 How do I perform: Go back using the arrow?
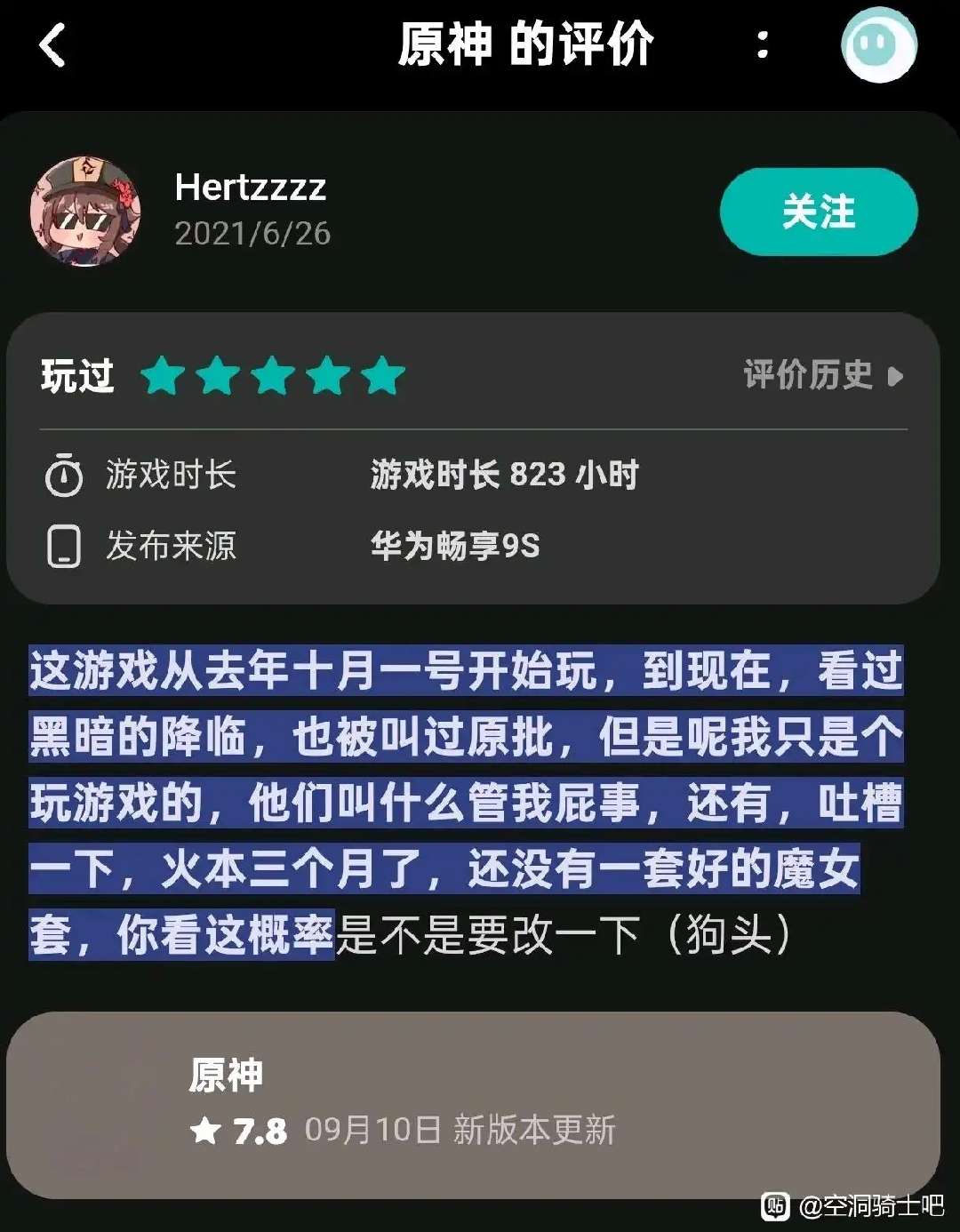(x=53, y=44)
